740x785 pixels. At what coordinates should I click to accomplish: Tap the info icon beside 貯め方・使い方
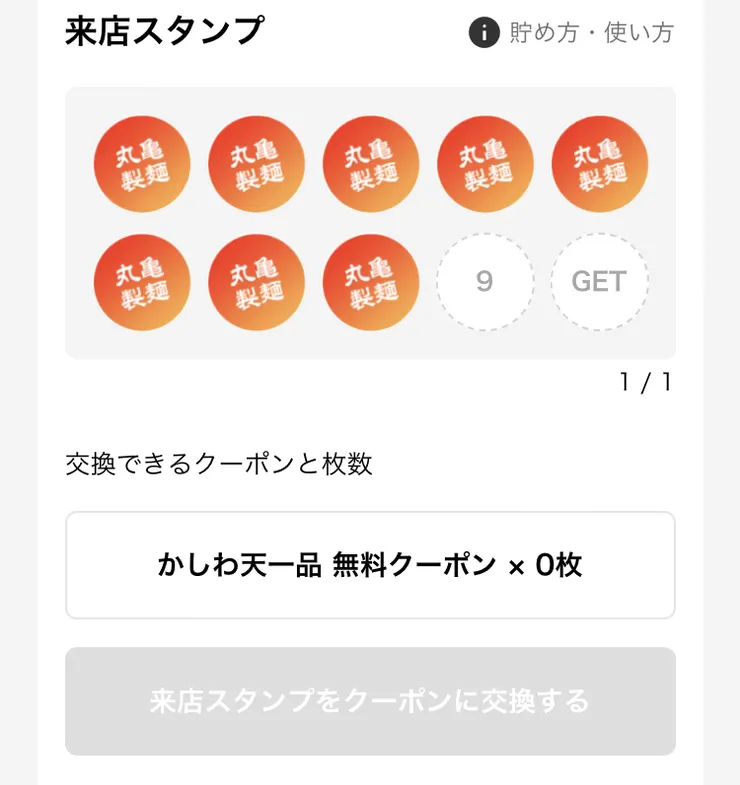[485, 33]
